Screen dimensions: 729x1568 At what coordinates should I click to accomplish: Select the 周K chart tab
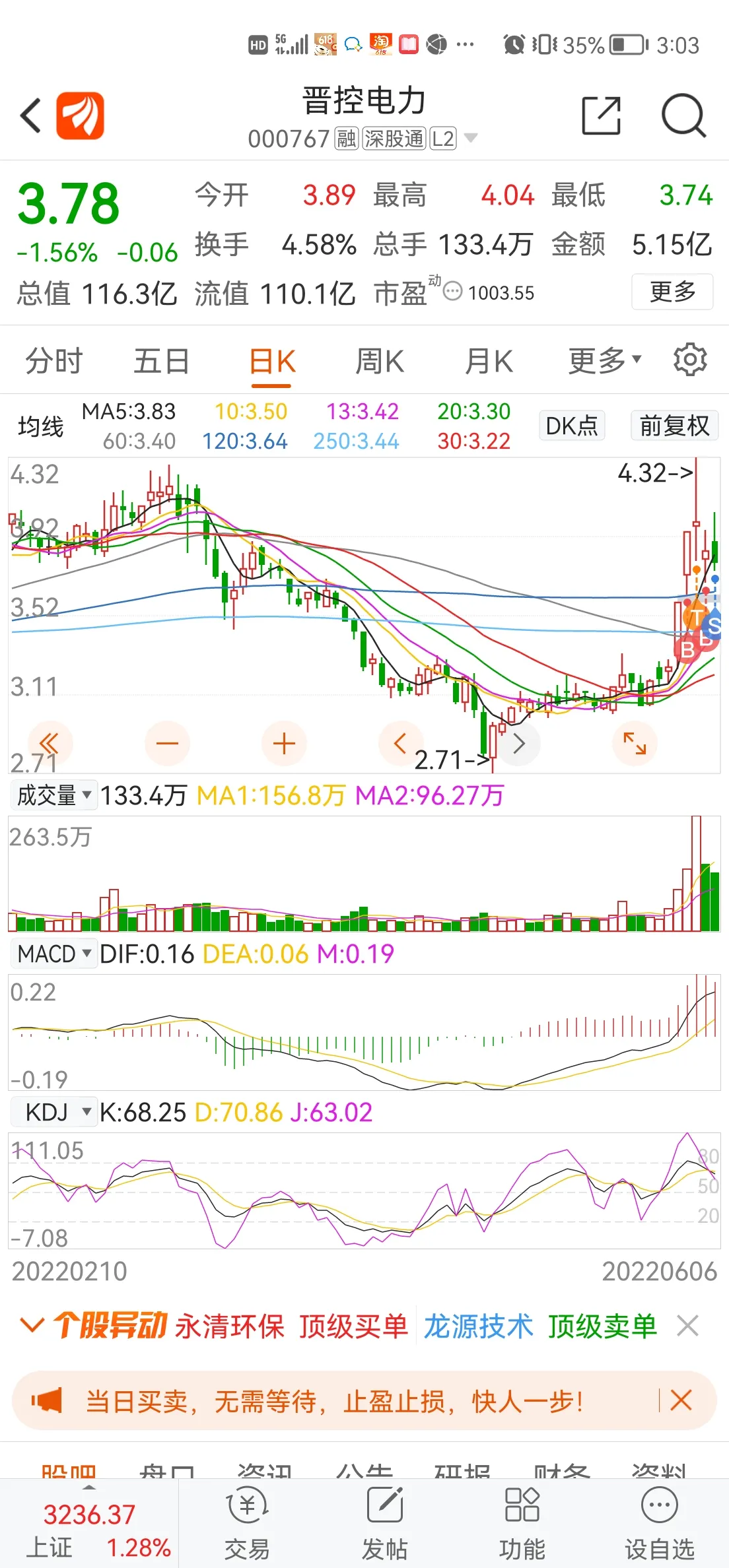click(379, 362)
